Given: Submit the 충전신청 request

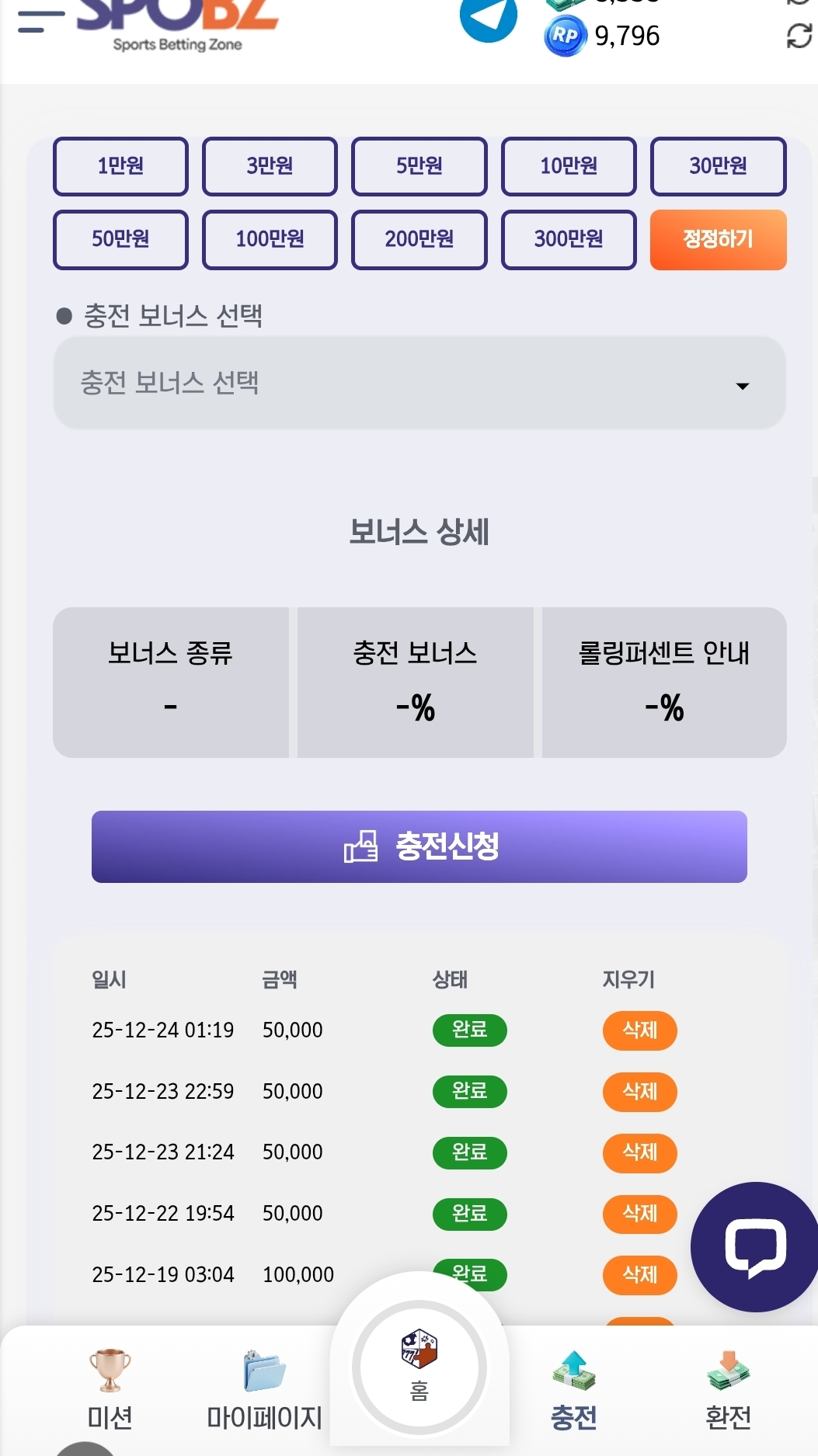Looking at the screenshot, I should [419, 846].
